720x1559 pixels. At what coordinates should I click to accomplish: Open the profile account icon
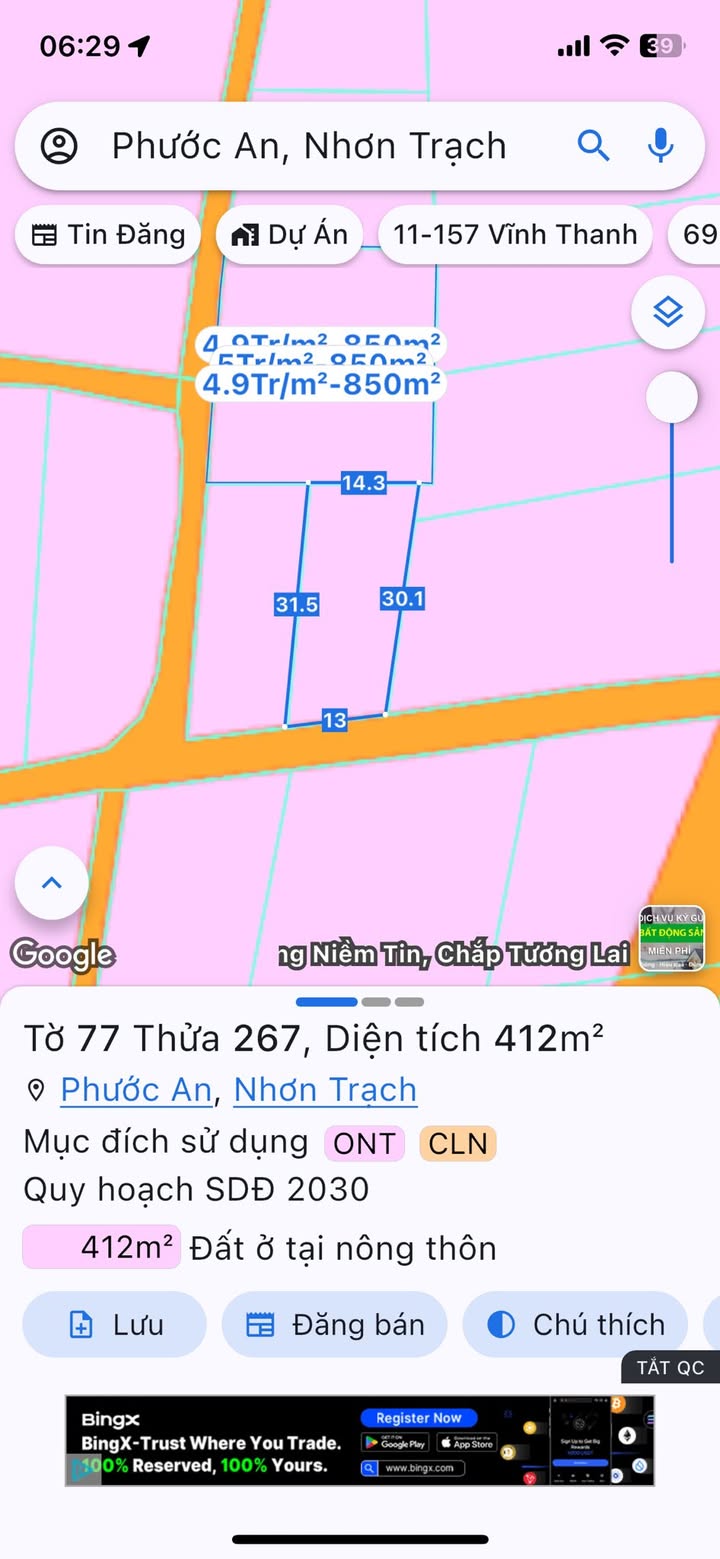coord(60,147)
